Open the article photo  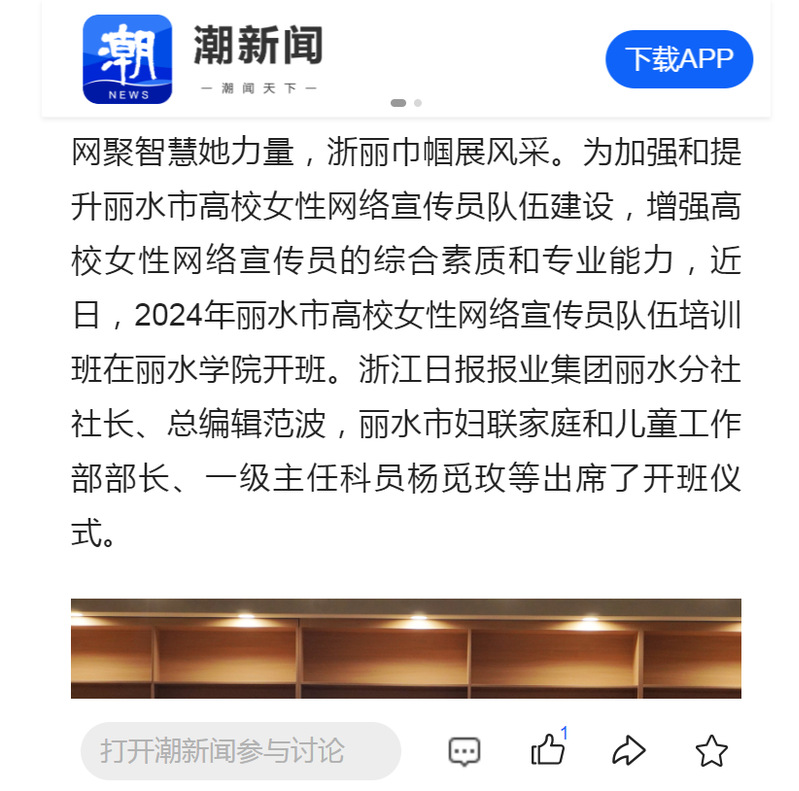[x=405, y=648]
